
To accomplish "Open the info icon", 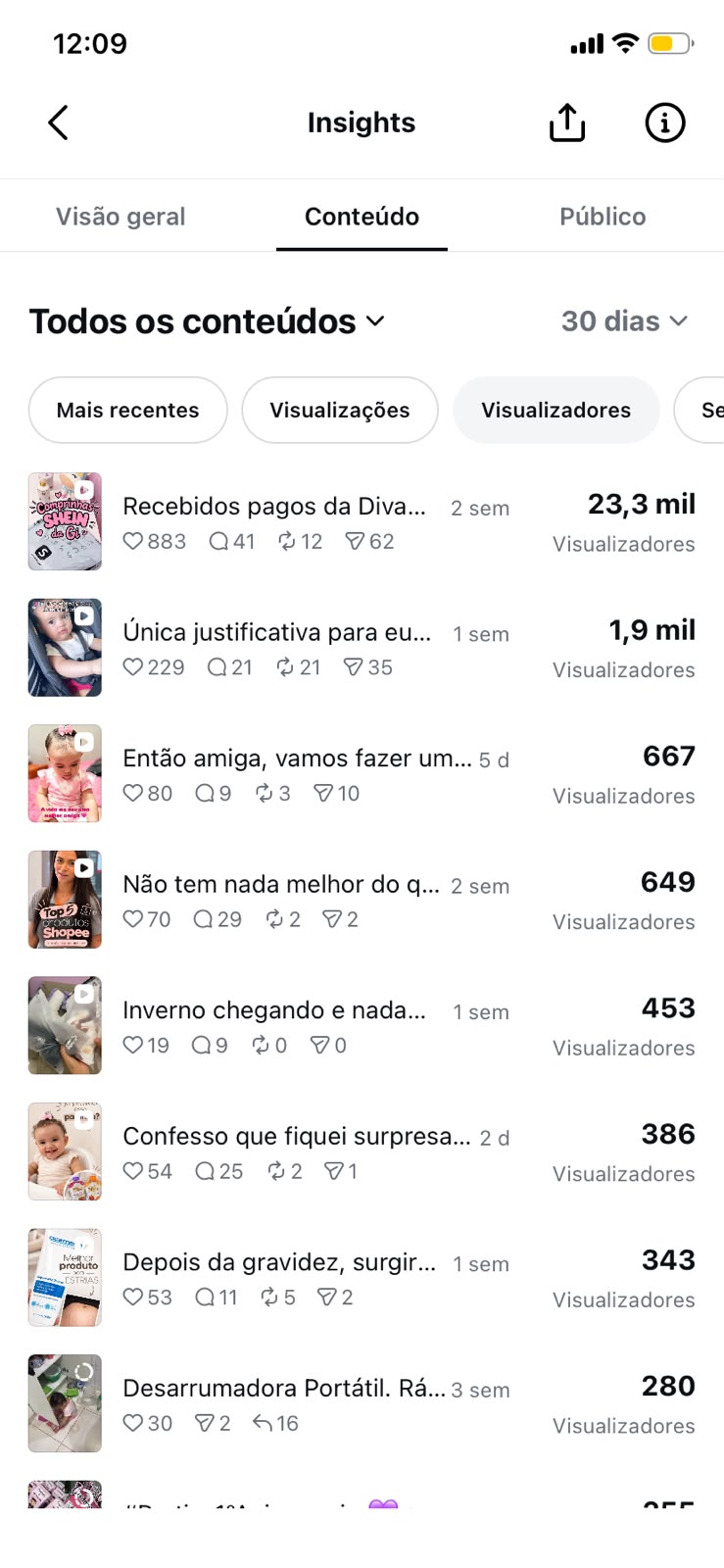I will coord(665,122).
